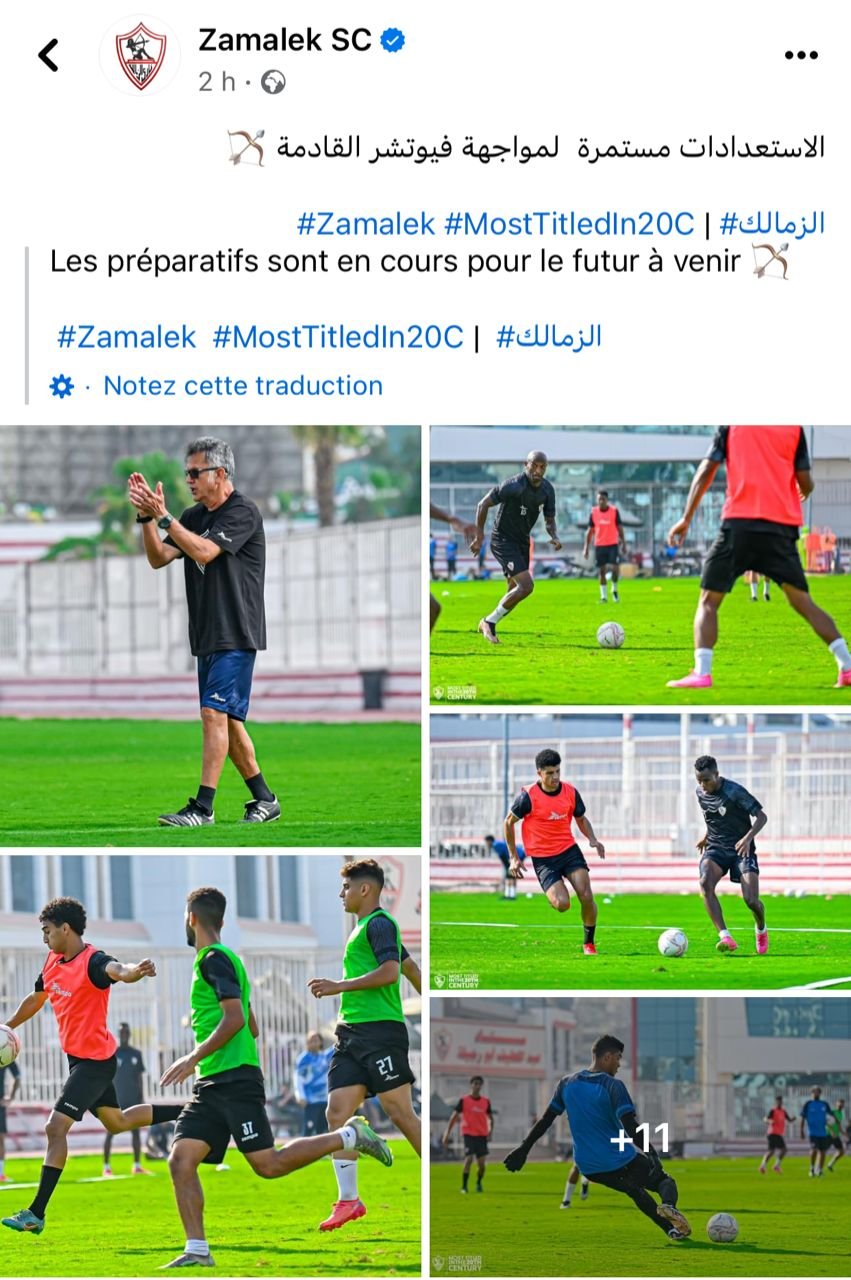Screen dimensions: 851x1280
Task: Open Zamalek SC profile picture
Action: (x=140, y=55)
